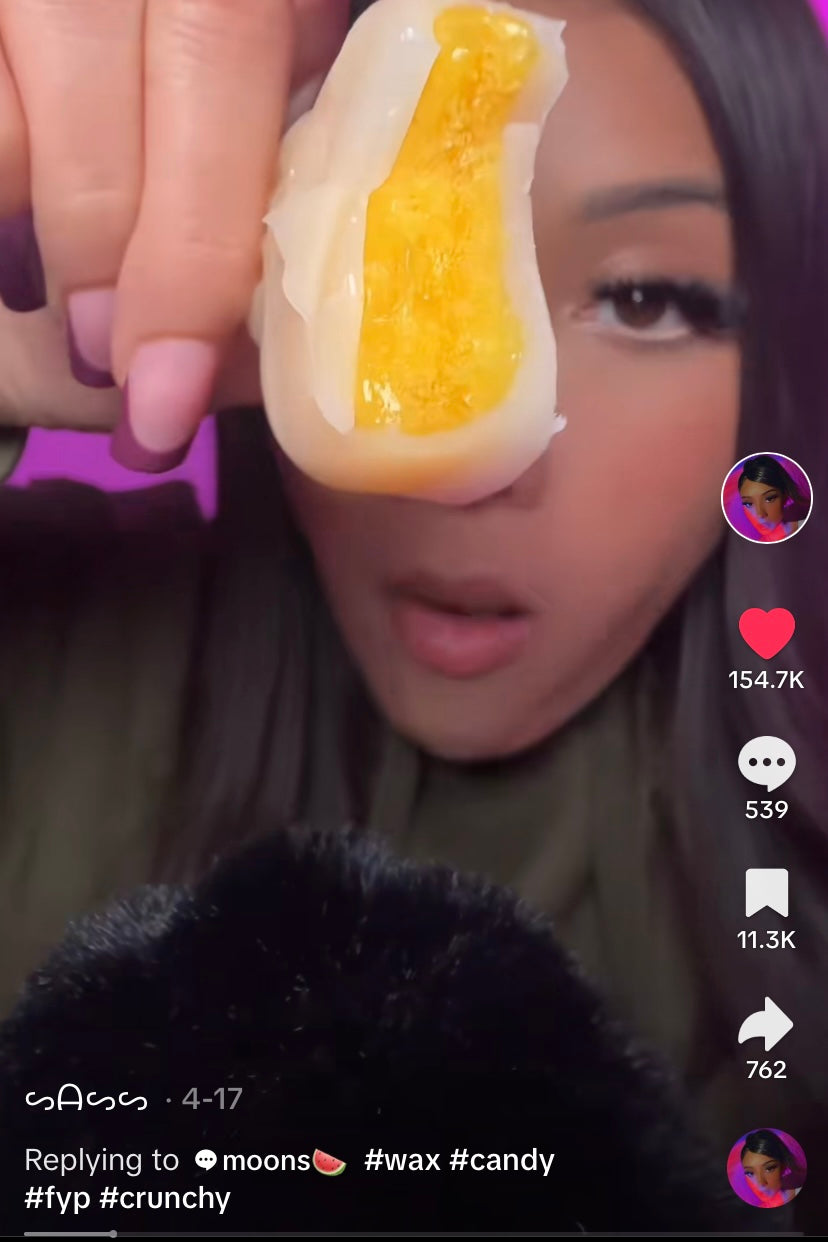The width and height of the screenshot is (828, 1242).
Task: Share this video via the arrow
Action: [x=766, y=1024]
